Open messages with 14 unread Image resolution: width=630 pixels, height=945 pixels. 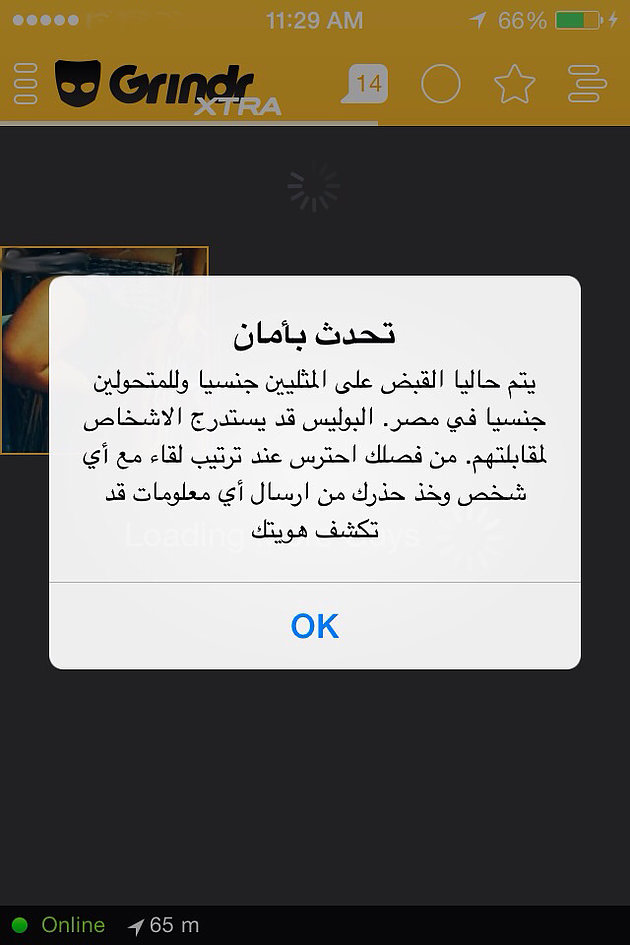(x=366, y=84)
